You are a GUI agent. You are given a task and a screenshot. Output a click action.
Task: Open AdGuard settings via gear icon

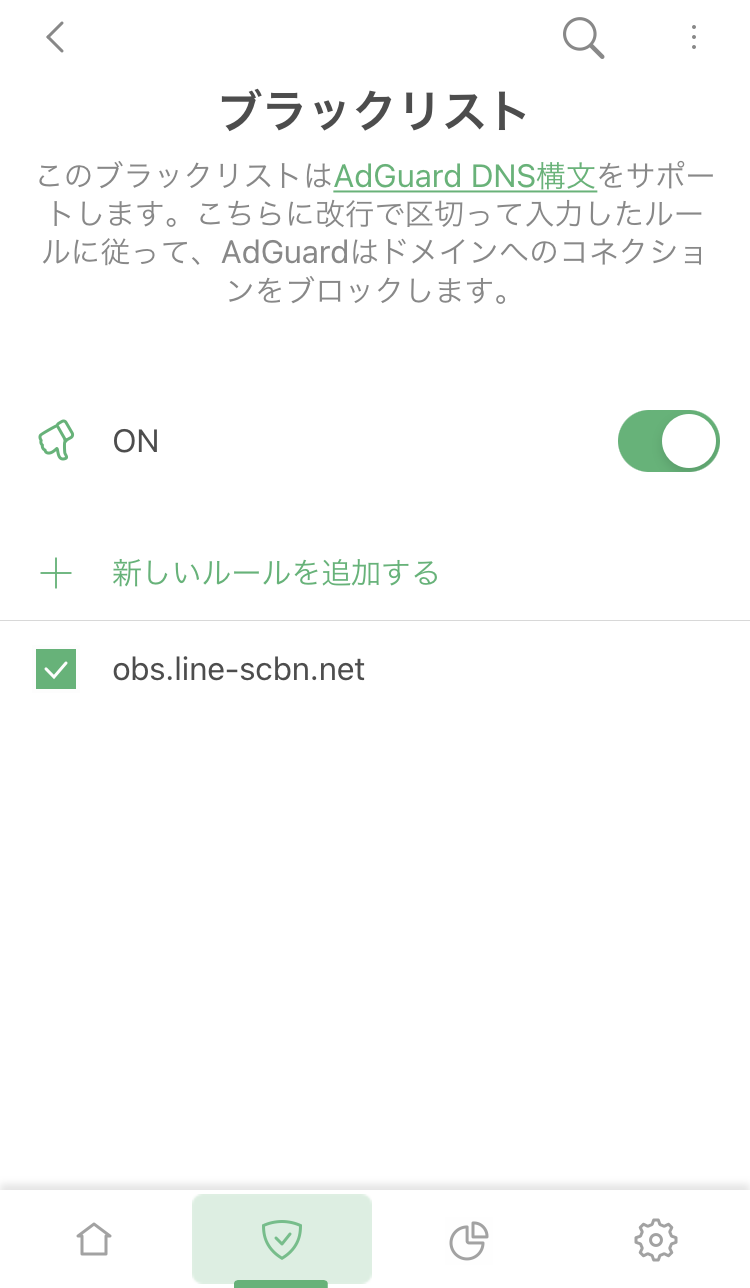tap(655, 1239)
